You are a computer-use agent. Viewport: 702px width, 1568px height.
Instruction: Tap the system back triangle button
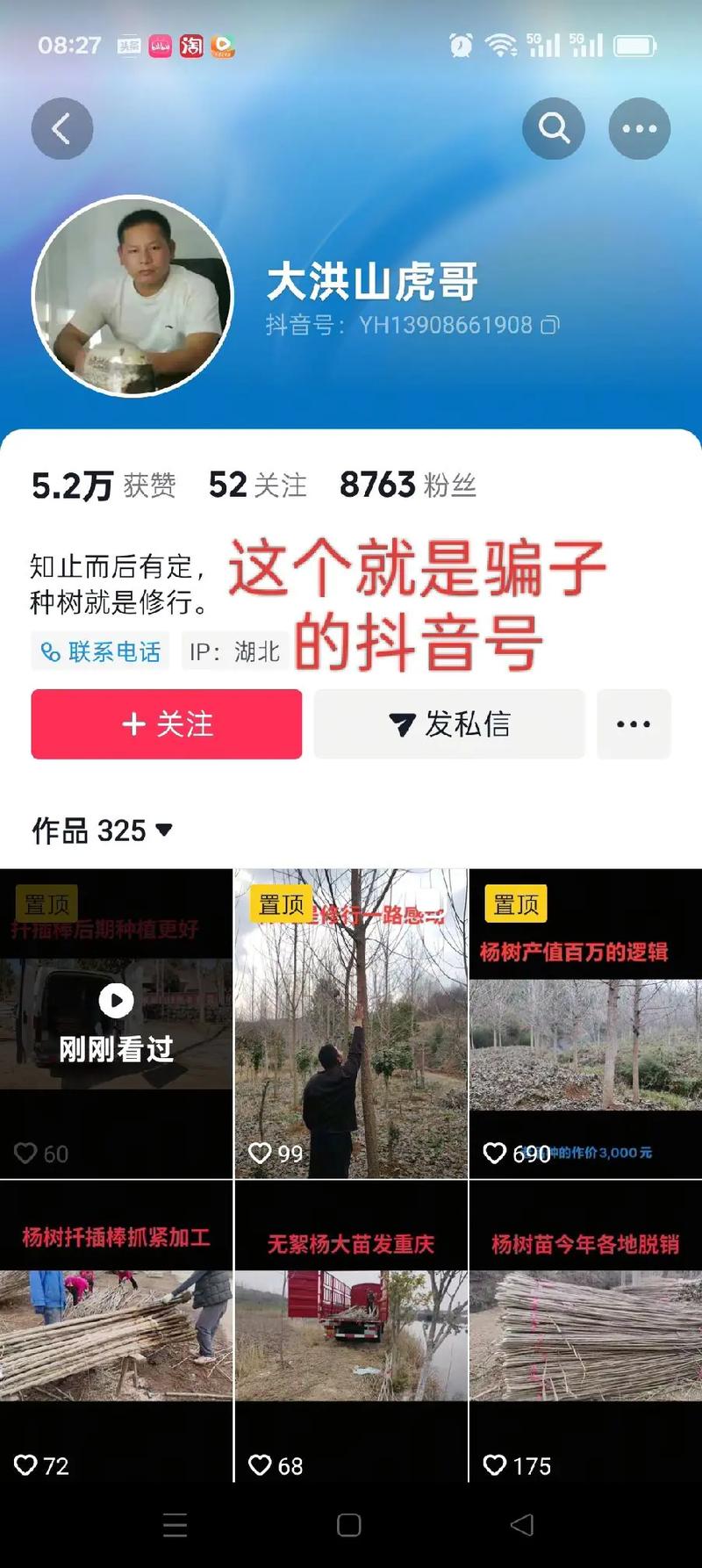click(x=522, y=1525)
